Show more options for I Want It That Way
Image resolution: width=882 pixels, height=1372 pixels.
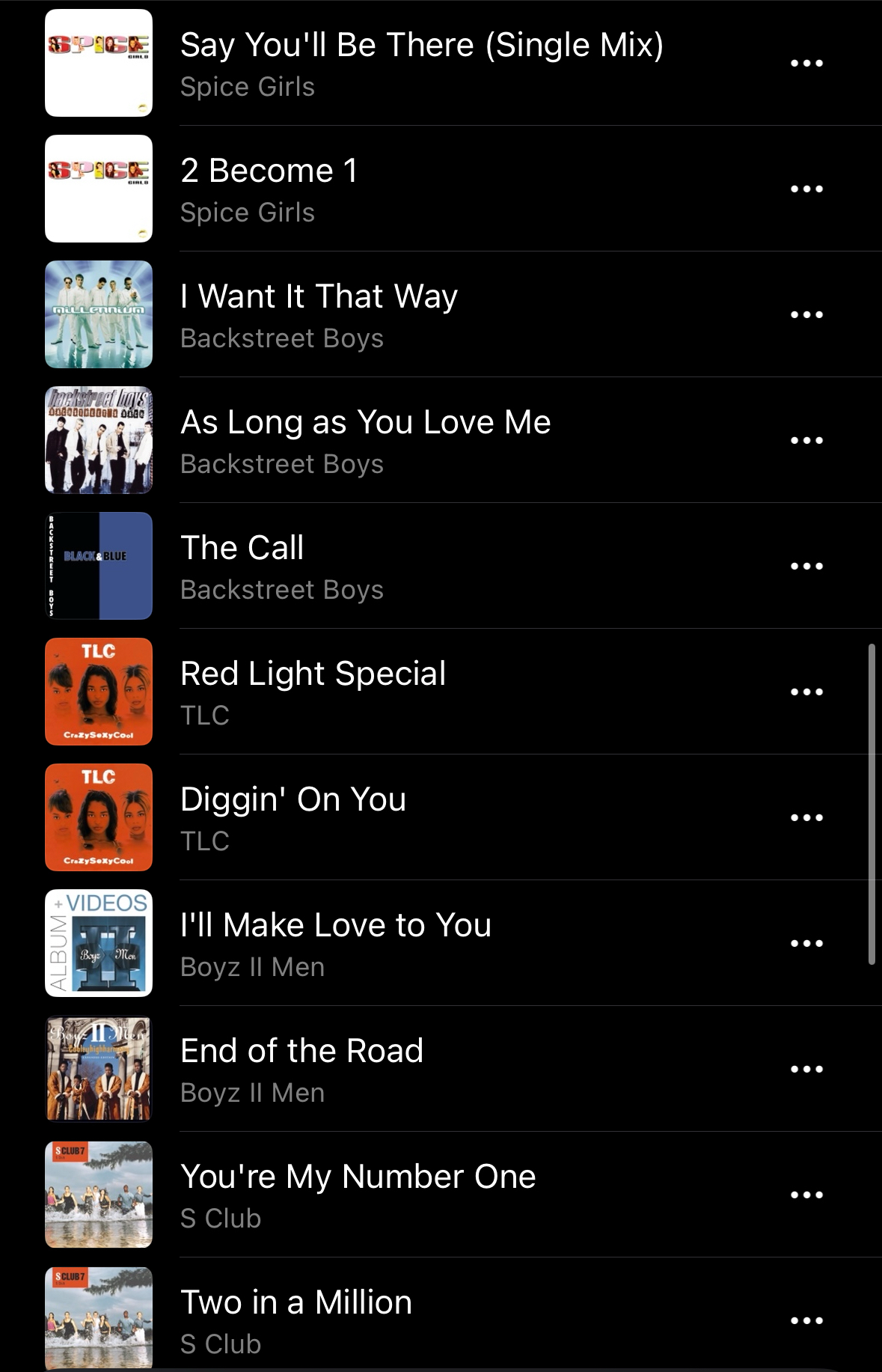806,314
